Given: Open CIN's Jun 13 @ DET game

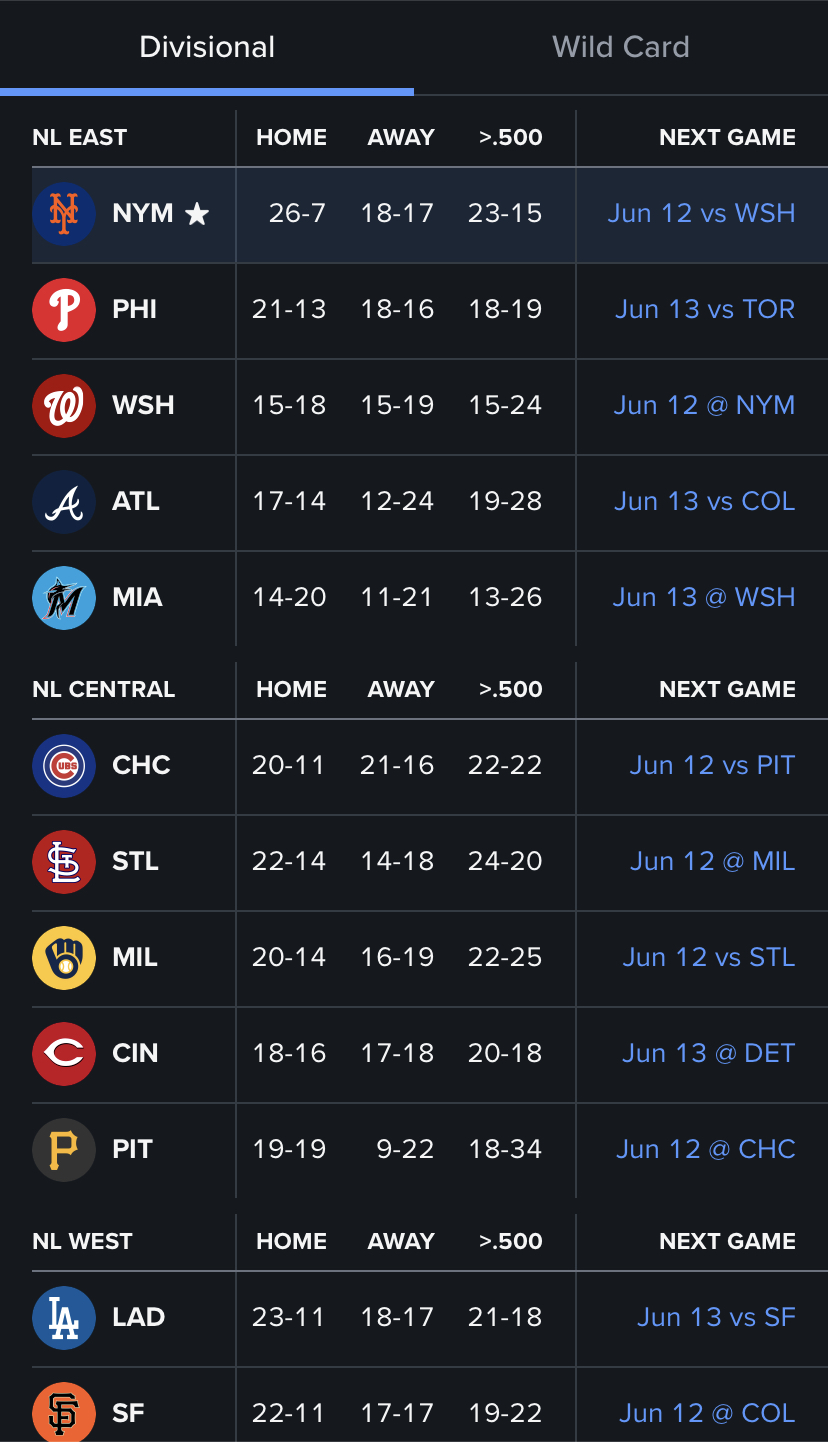Looking at the screenshot, I should pos(709,1054).
